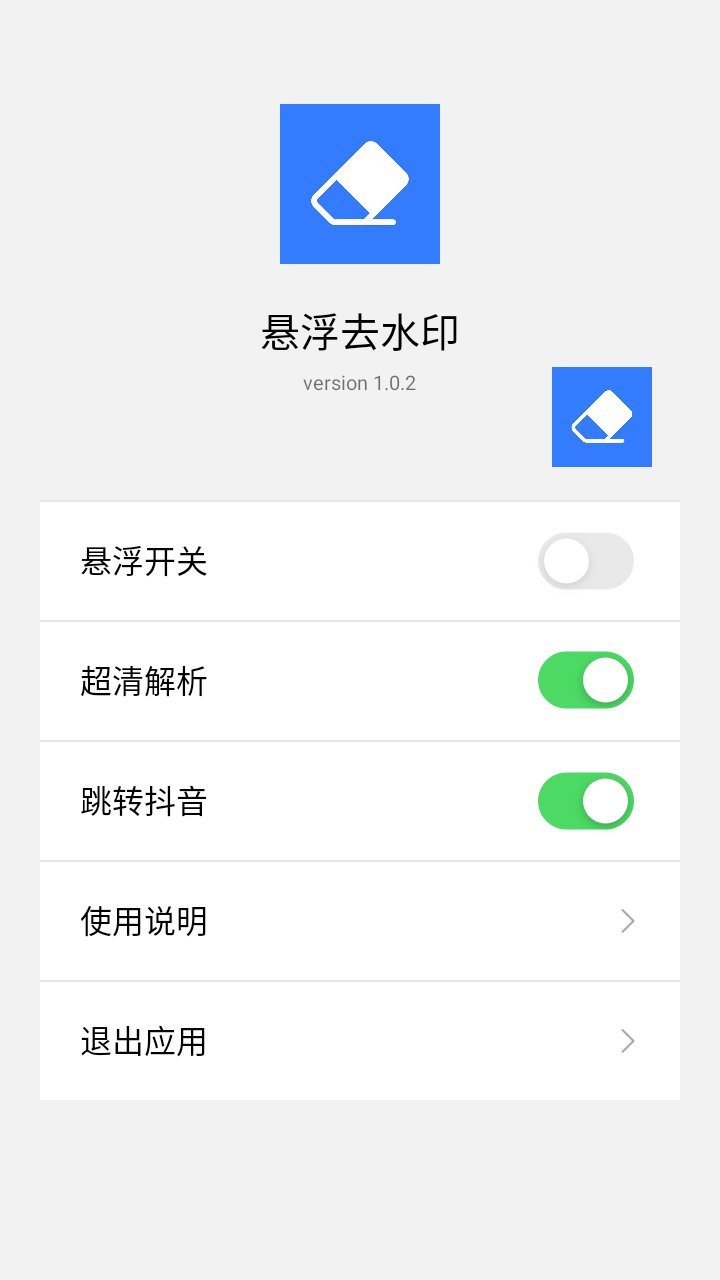The image size is (720, 1280).
Task: Tap the small floating eraser icon preview
Action: pyautogui.click(x=601, y=416)
